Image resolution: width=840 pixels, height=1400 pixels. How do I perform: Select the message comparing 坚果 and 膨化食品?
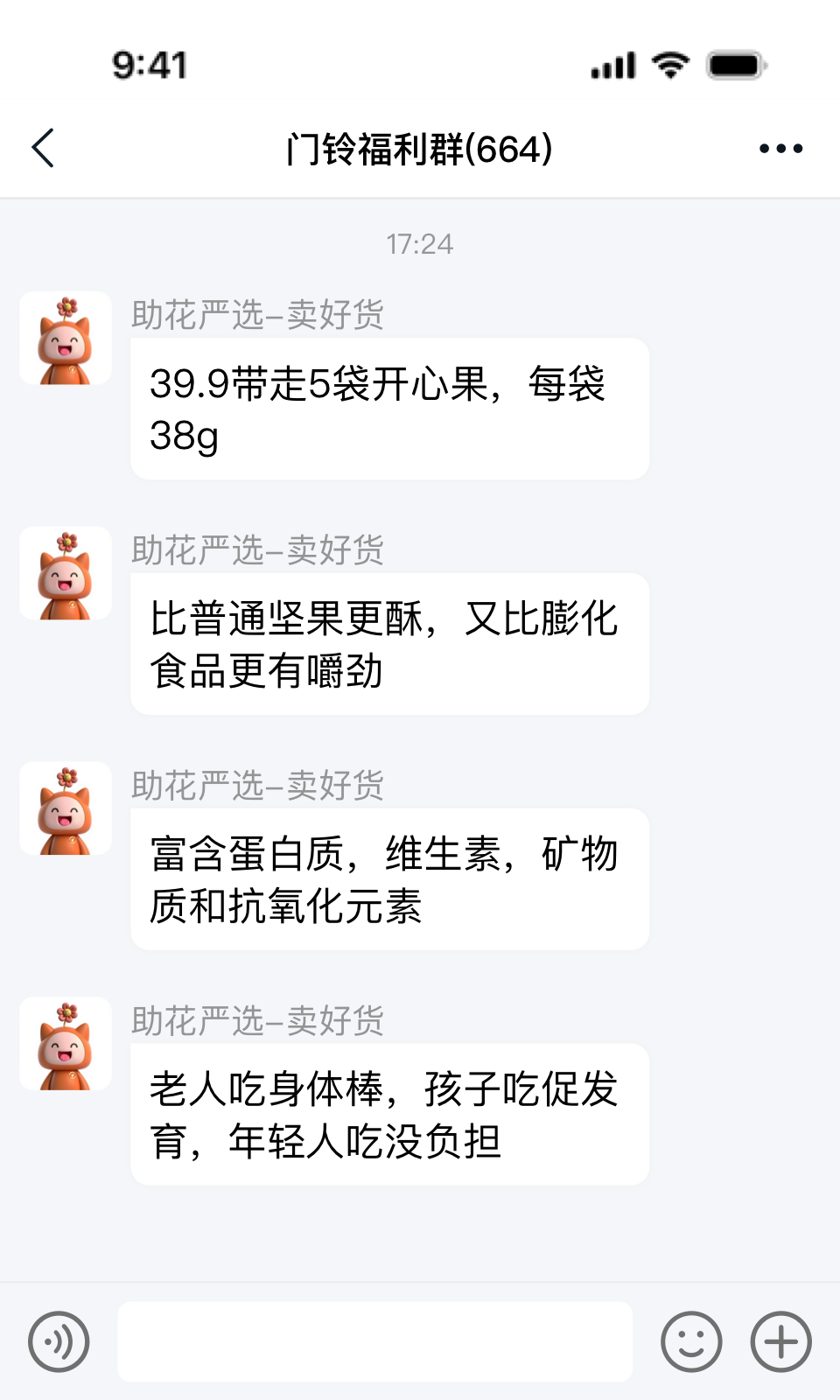click(388, 644)
